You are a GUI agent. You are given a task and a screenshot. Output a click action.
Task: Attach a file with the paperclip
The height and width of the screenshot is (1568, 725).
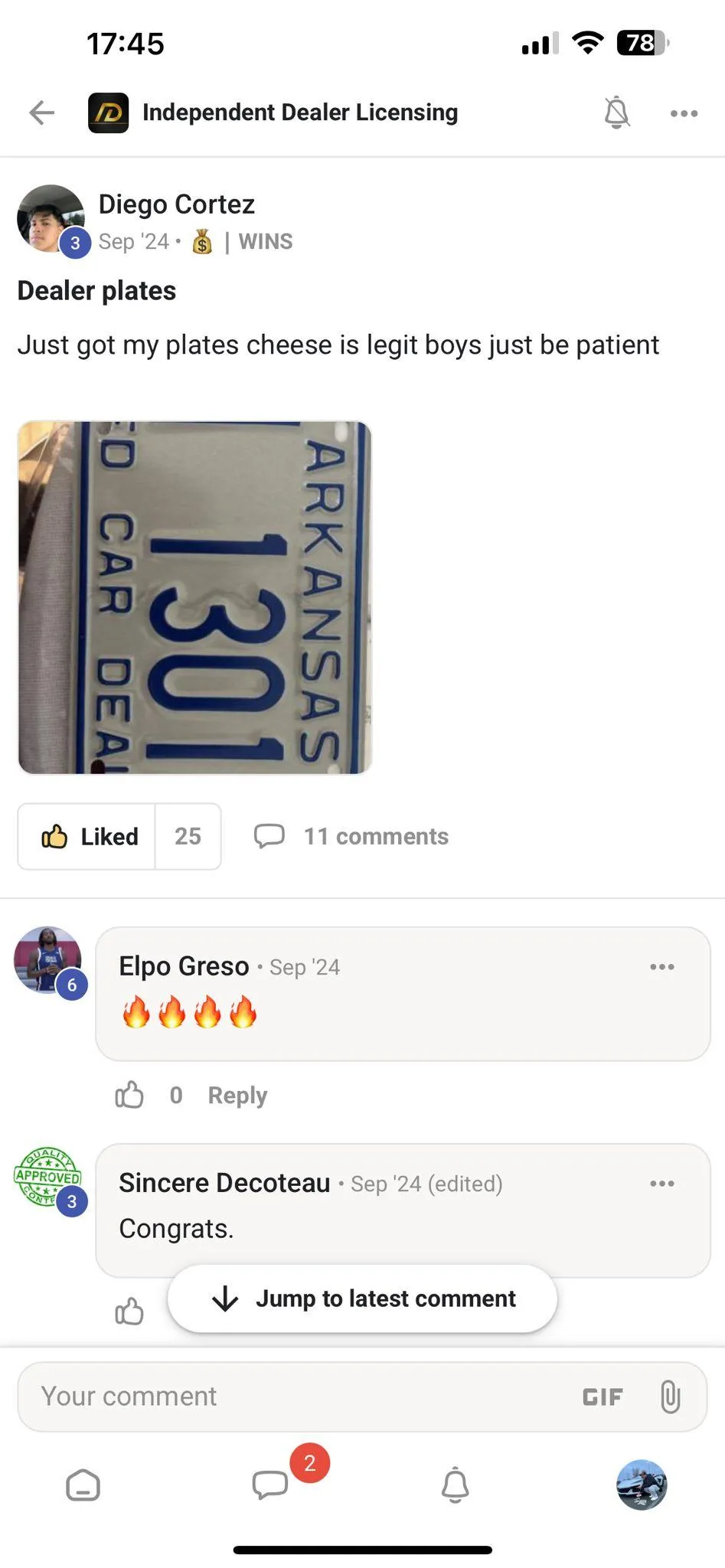point(671,1396)
